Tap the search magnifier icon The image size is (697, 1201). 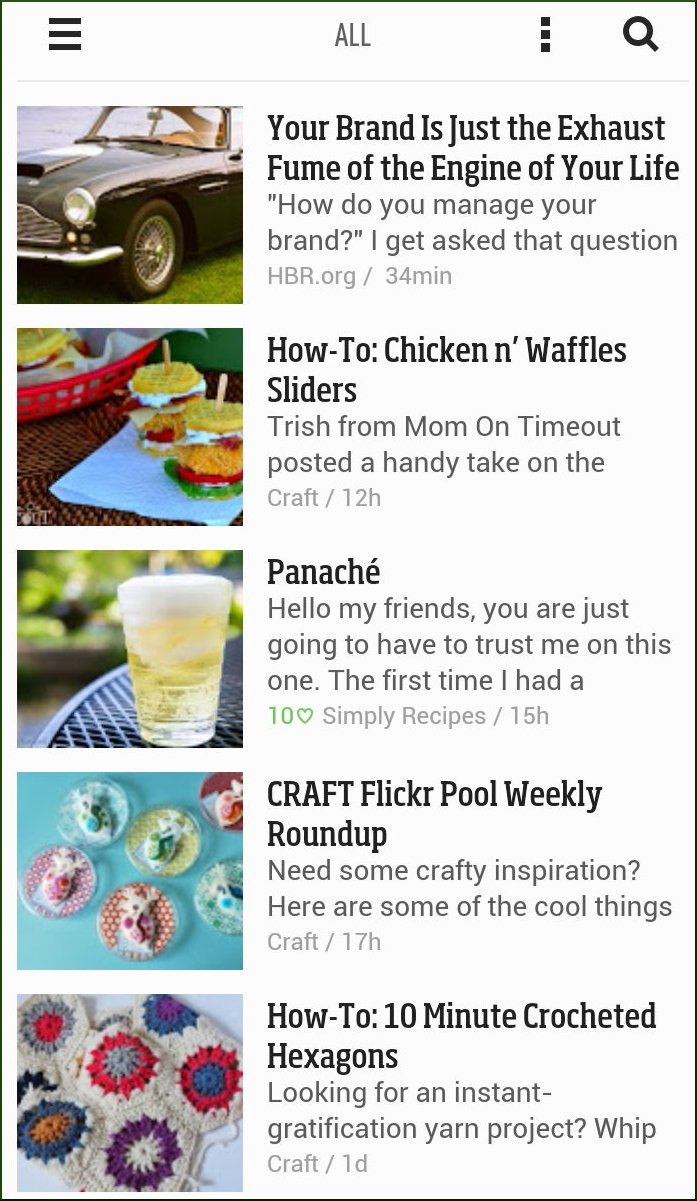coord(640,35)
